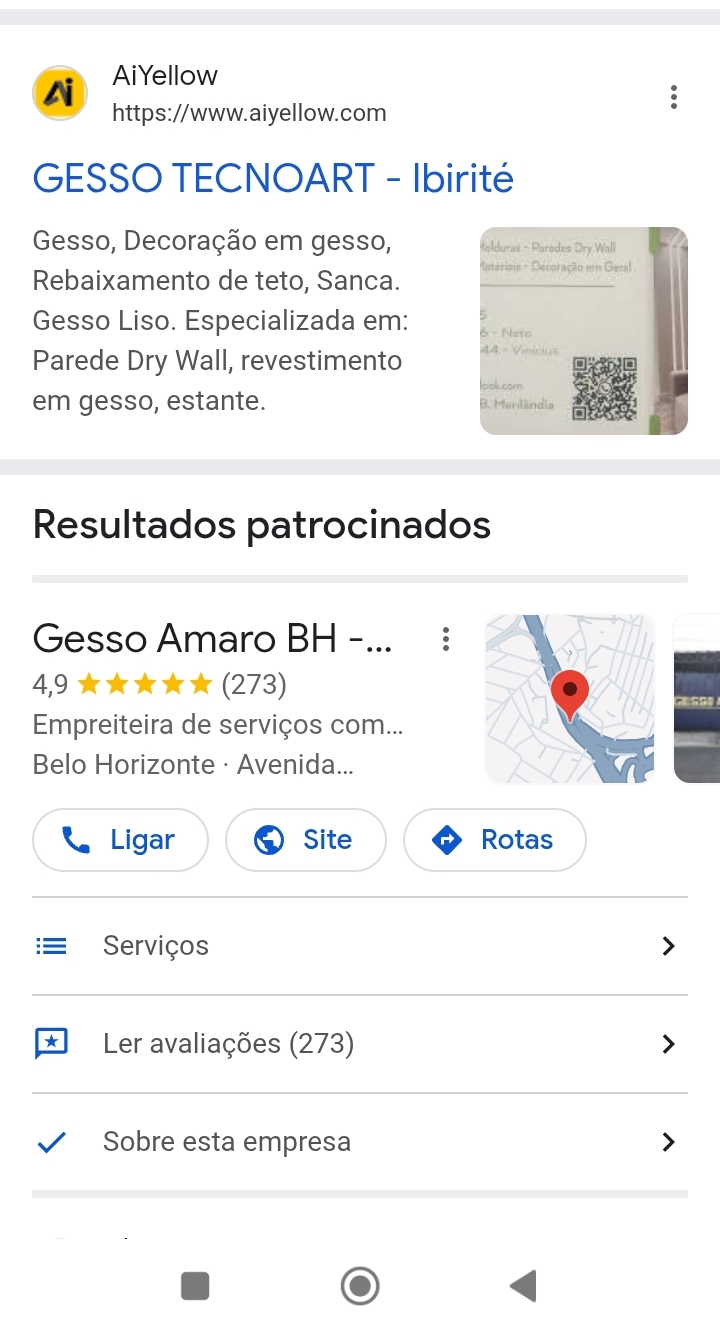Image resolution: width=720 pixels, height=1333 pixels.
Task: Tap the review star icon beside Ler avaliações
Action: pos(51,1043)
